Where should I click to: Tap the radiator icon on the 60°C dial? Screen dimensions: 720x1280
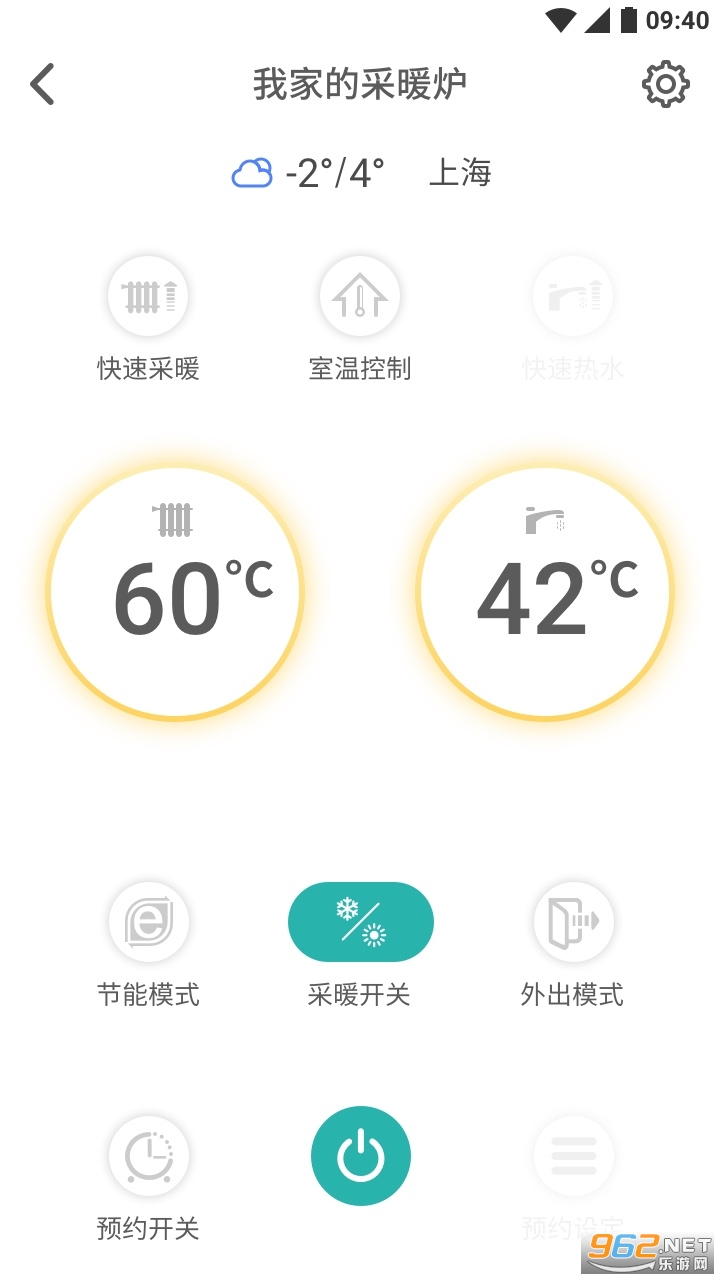(x=175, y=518)
